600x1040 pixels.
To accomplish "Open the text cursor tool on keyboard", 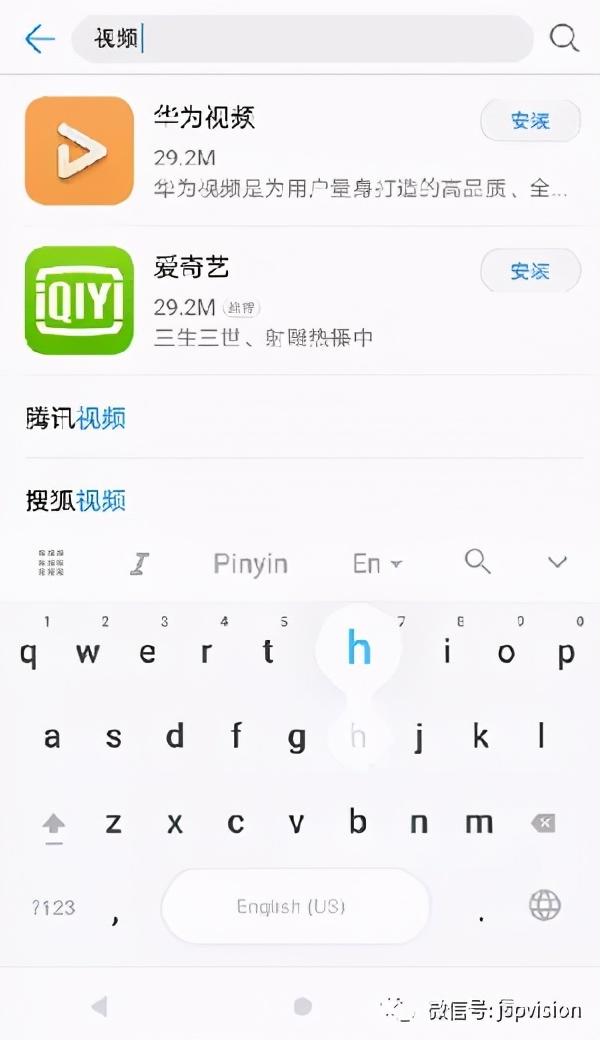I will tap(139, 564).
